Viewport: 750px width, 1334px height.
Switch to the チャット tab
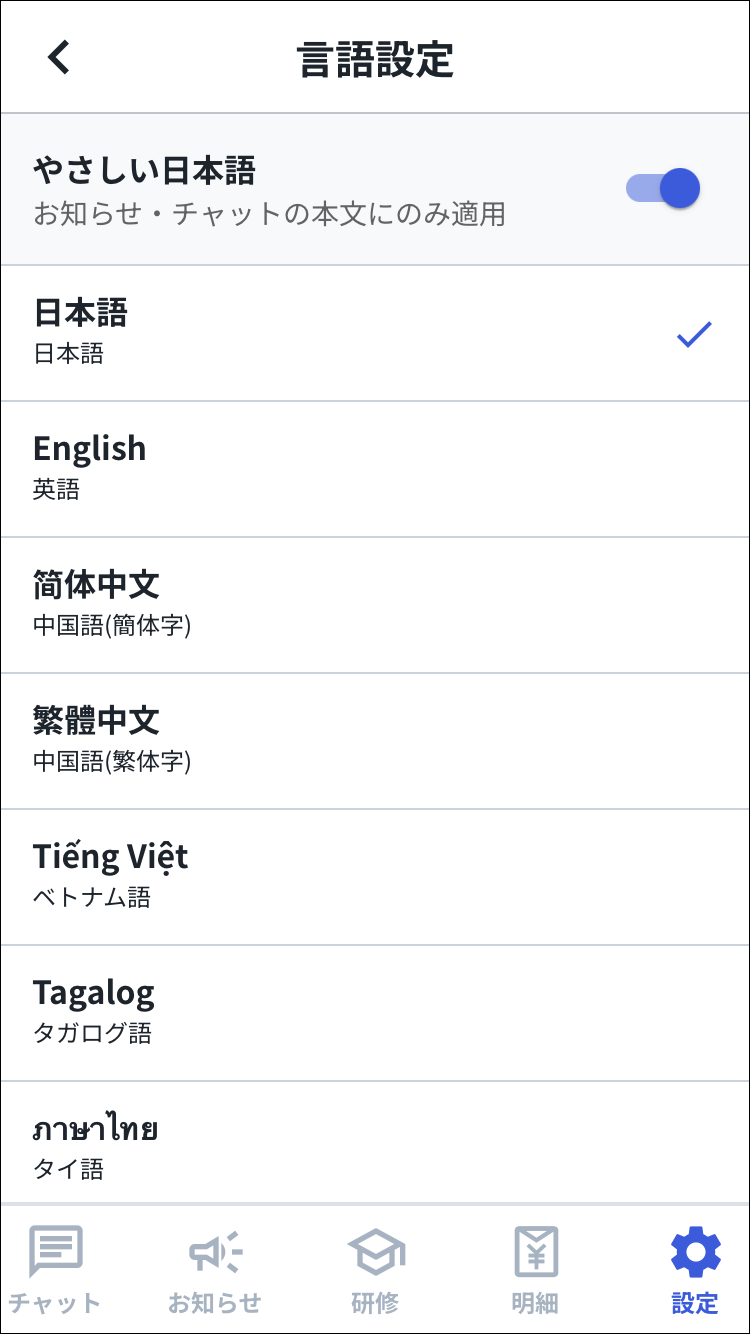click(x=56, y=1270)
